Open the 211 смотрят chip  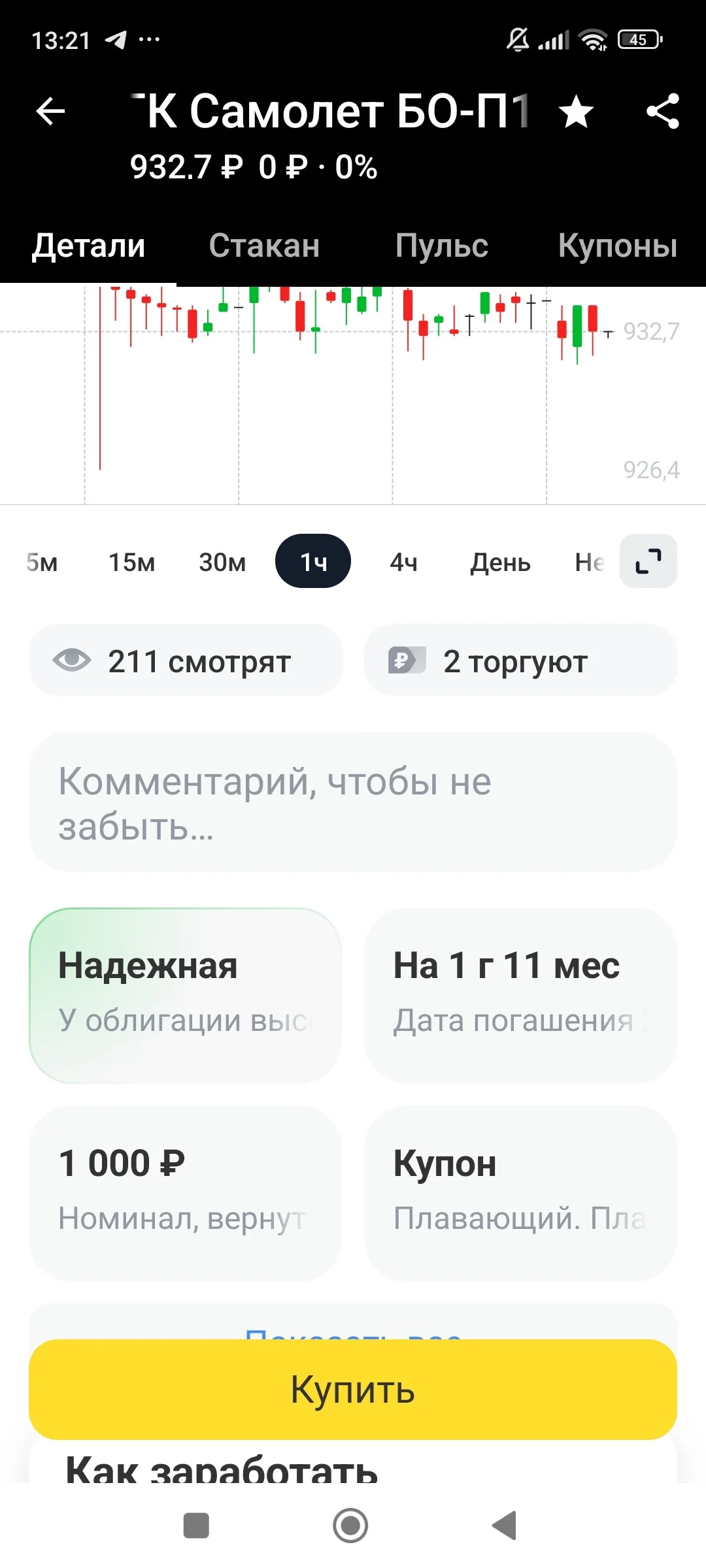[185, 660]
